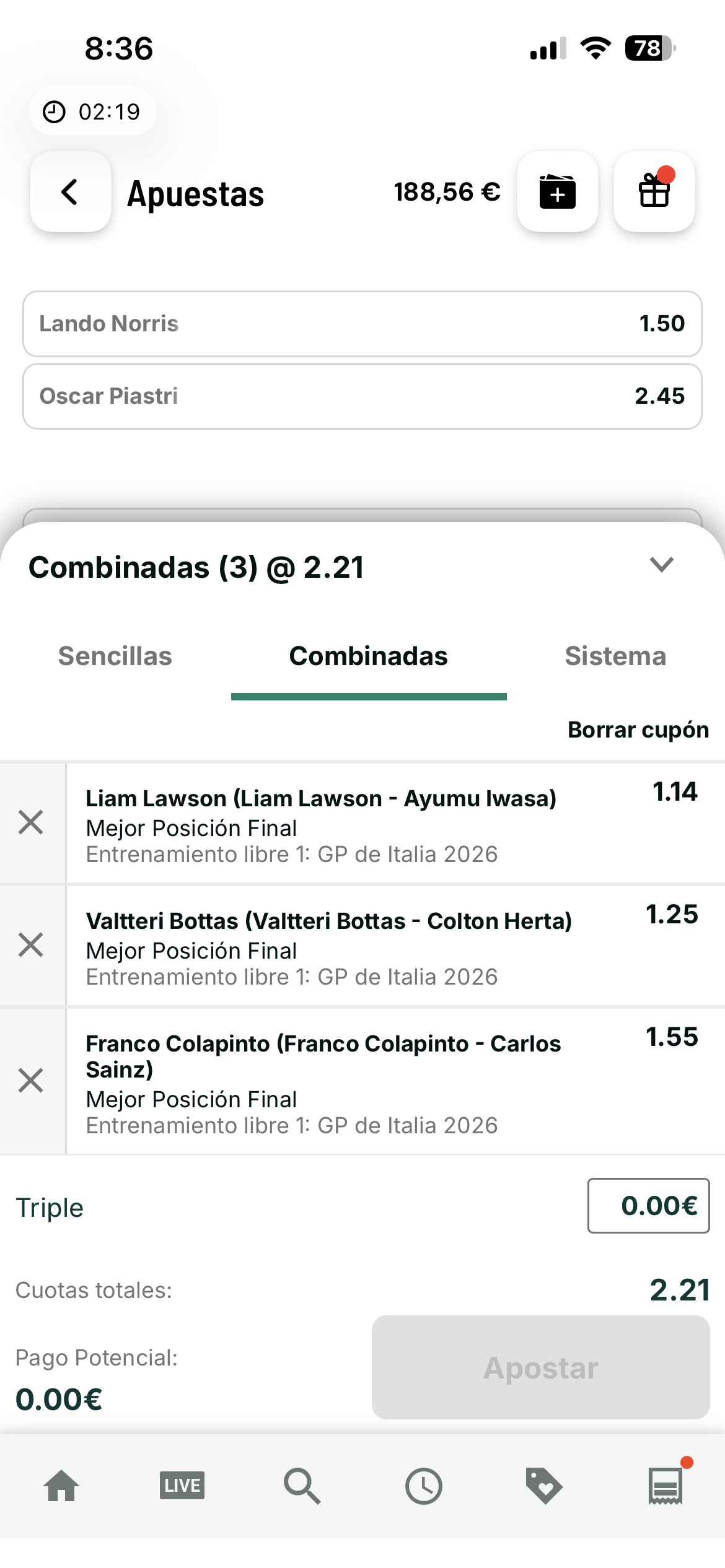Viewport: 725px width, 1568px height.
Task: Remove the Liam Lawson selection
Action: [x=31, y=822]
